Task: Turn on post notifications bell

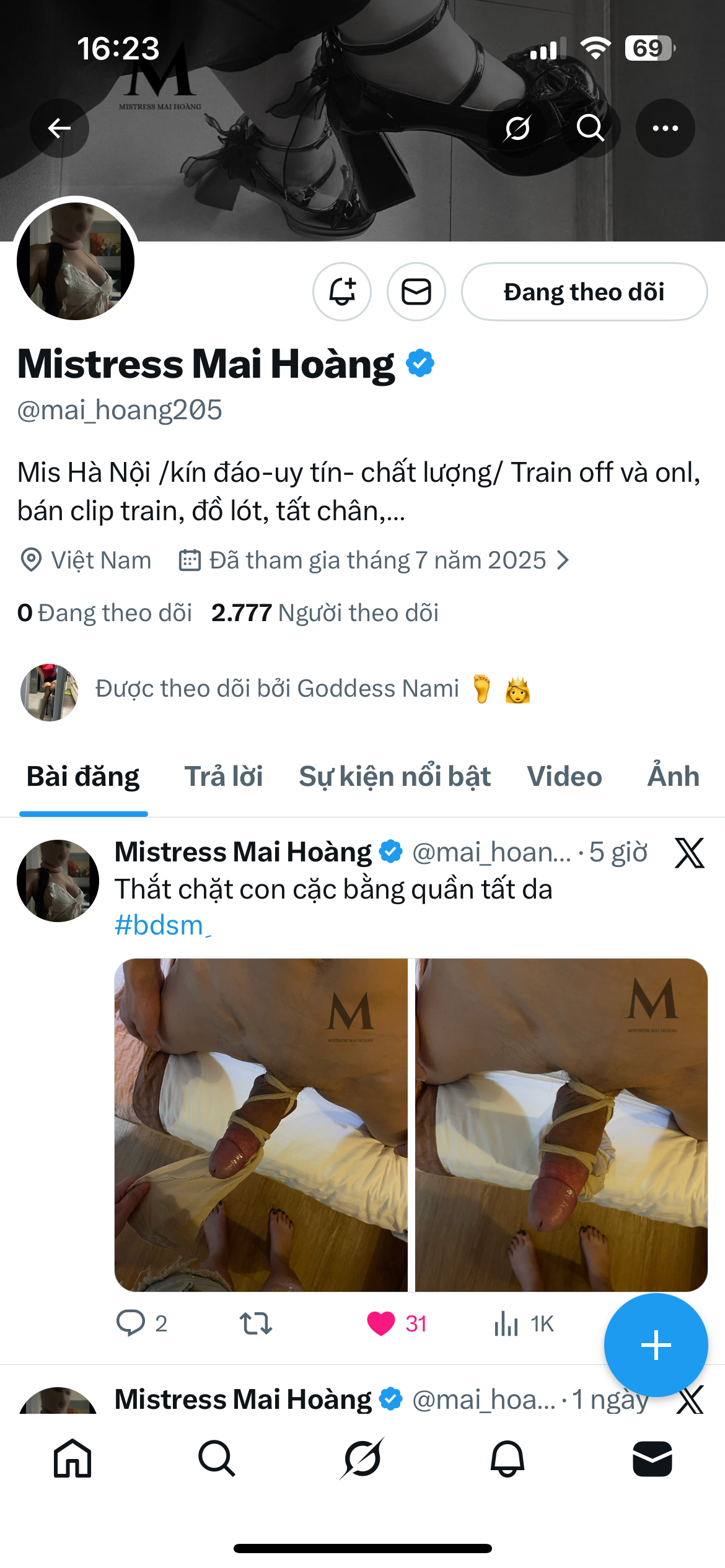Action: coord(342,292)
